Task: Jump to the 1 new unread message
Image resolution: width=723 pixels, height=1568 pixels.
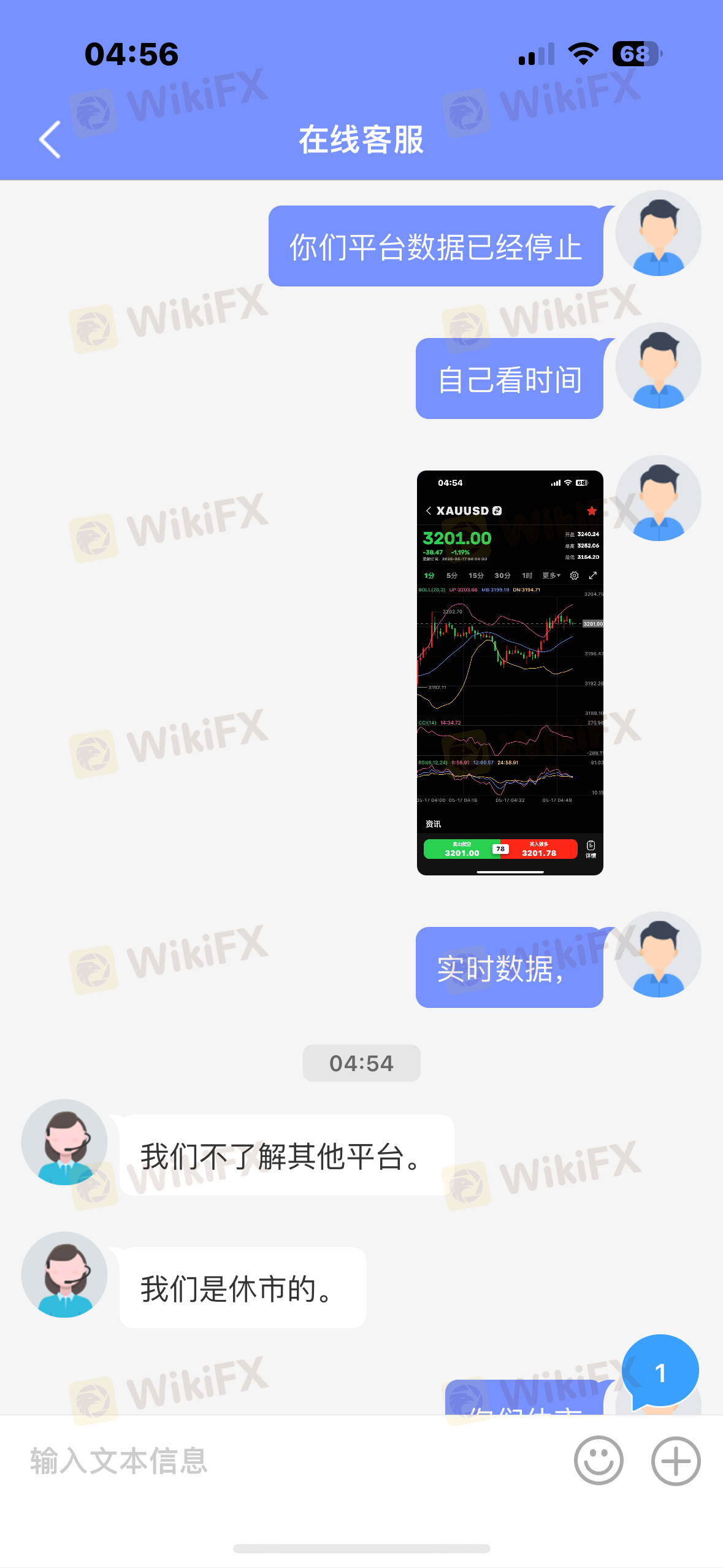Action: coord(660,1372)
